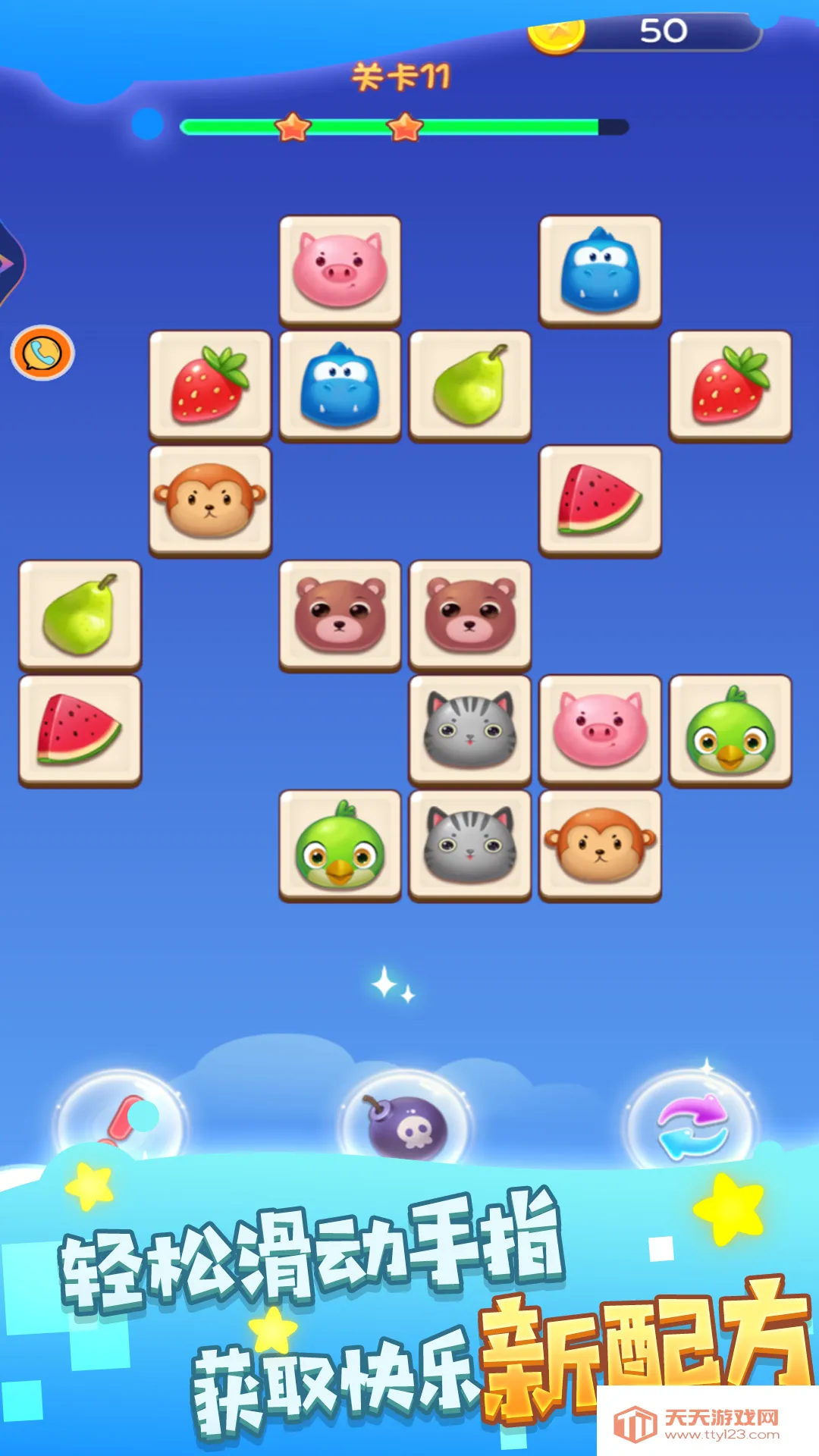This screenshot has width=819, height=1456.
Task: Tap the bear tile above the gray cat
Action: click(x=469, y=614)
